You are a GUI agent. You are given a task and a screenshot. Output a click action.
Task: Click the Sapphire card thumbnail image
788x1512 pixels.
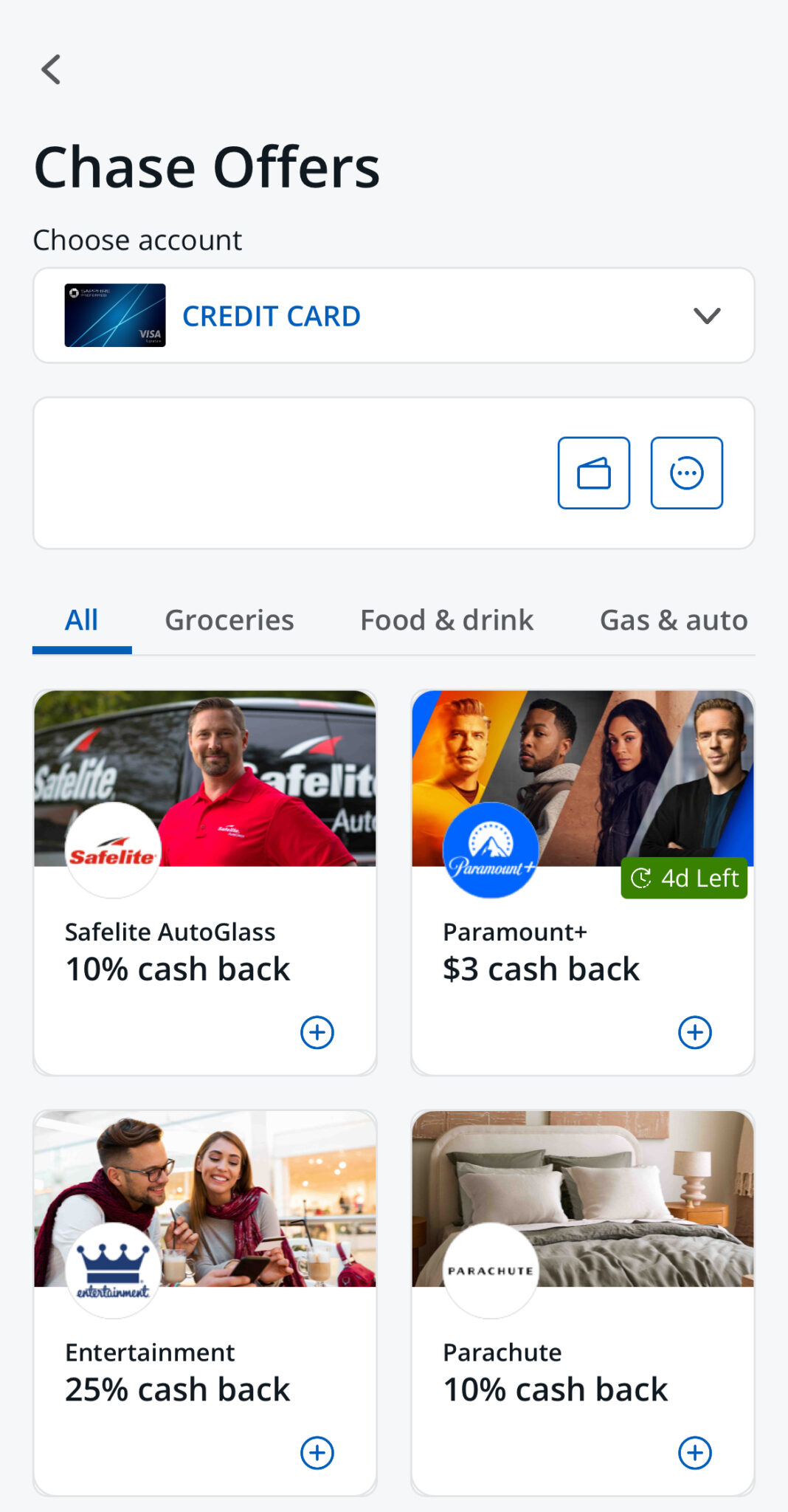point(114,315)
